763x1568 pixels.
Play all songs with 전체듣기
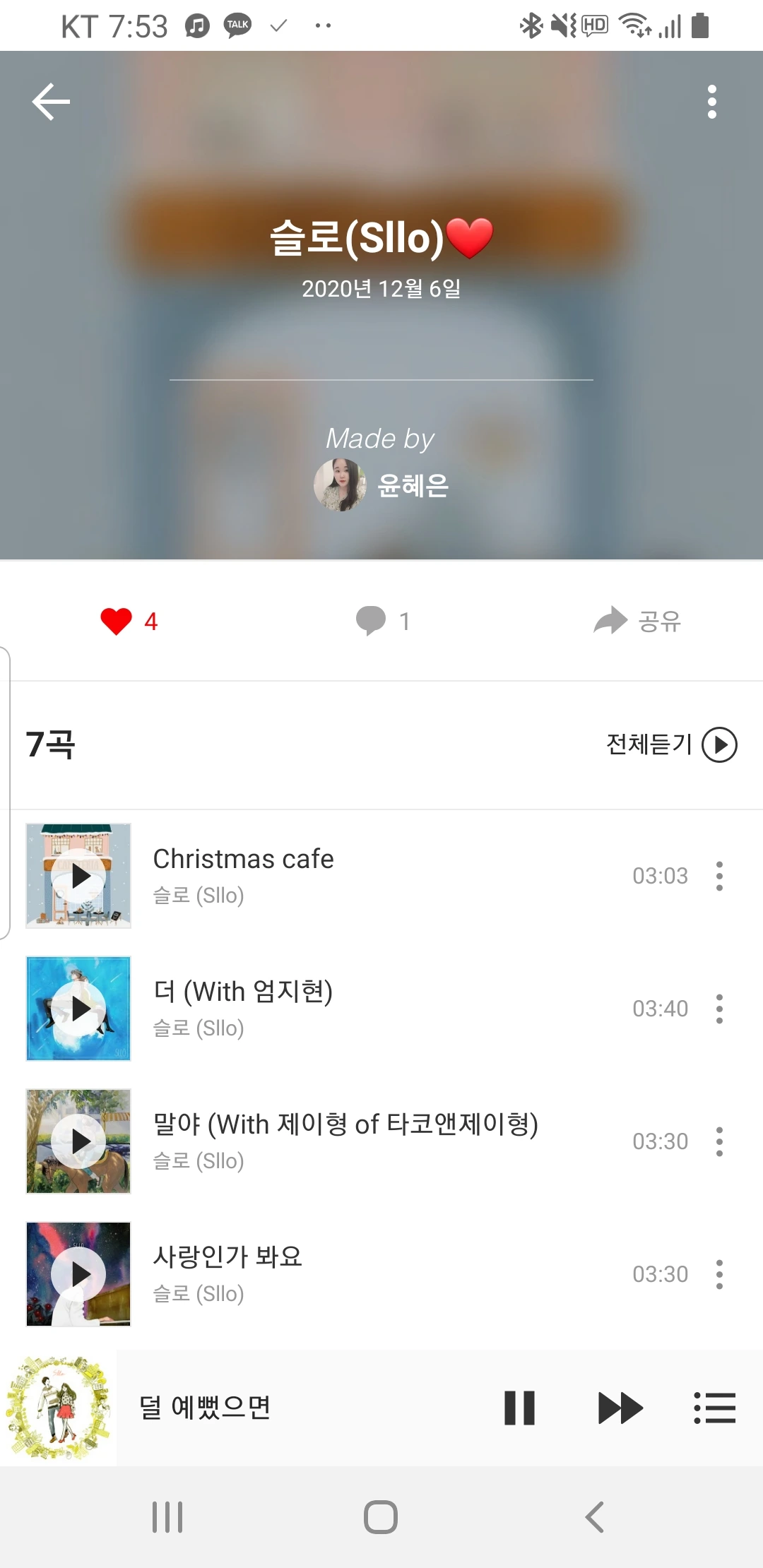pyautogui.click(x=671, y=744)
